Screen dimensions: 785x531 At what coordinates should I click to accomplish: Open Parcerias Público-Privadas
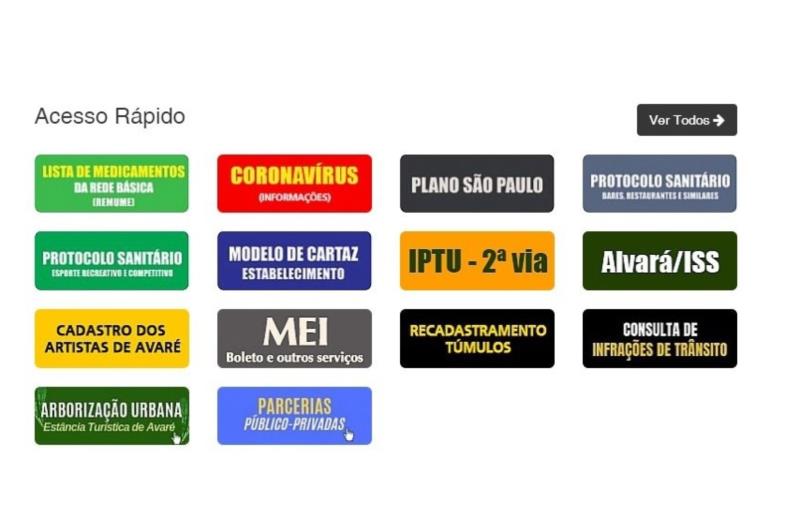coord(294,416)
